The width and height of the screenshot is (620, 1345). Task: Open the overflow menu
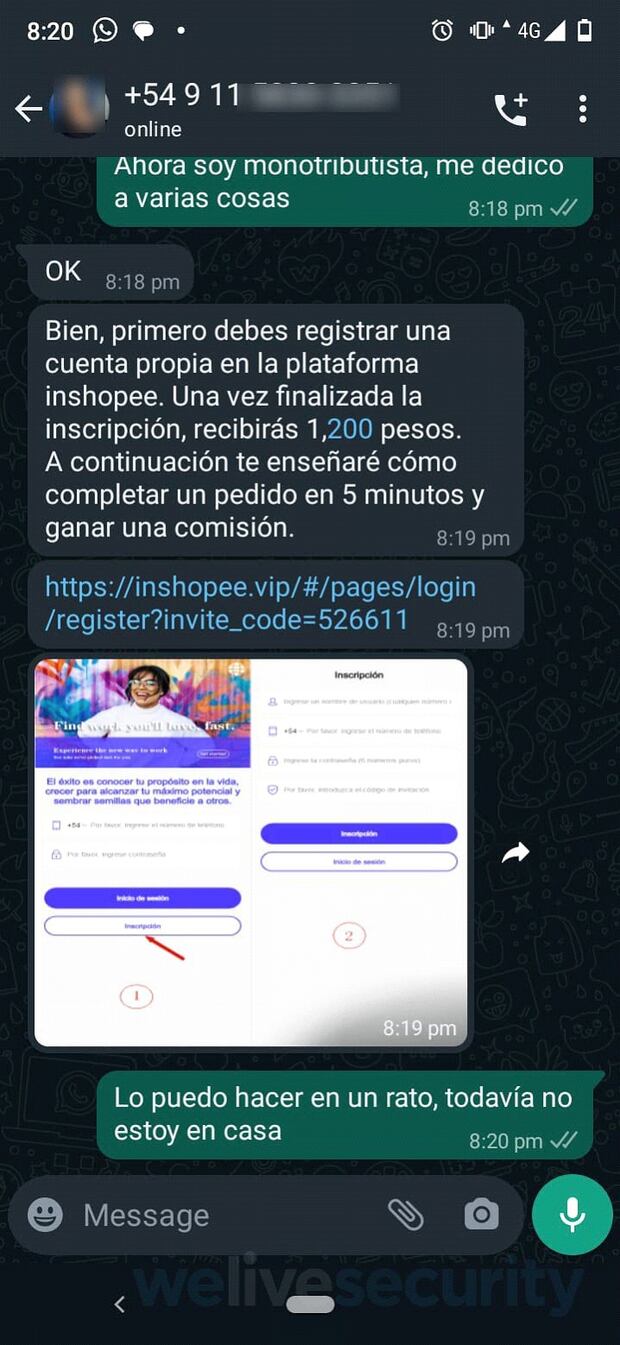coord(582,109)
